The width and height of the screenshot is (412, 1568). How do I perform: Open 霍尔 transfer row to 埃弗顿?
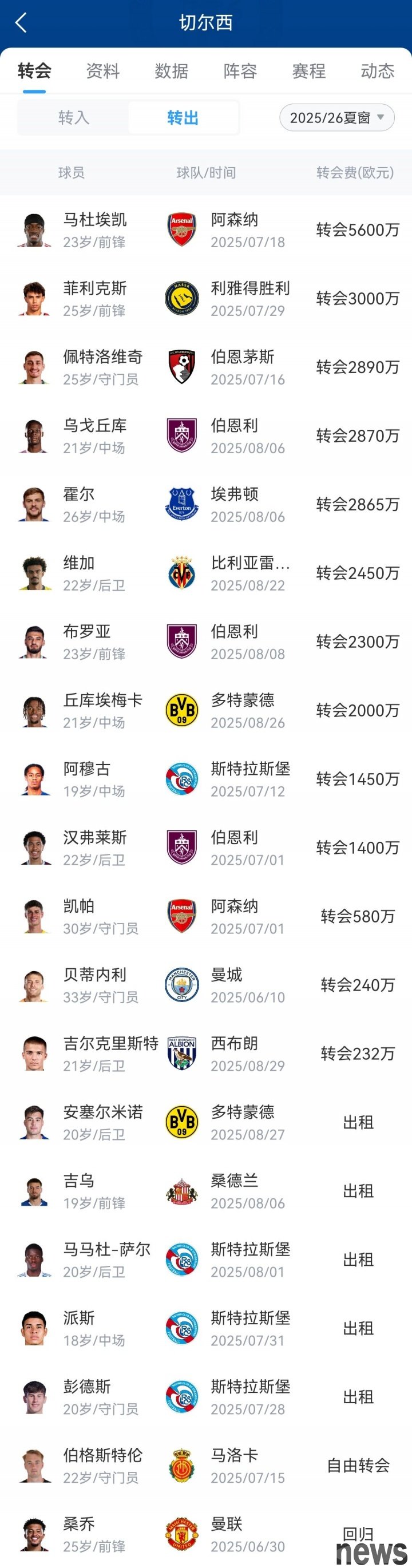[x=205, y=505]
